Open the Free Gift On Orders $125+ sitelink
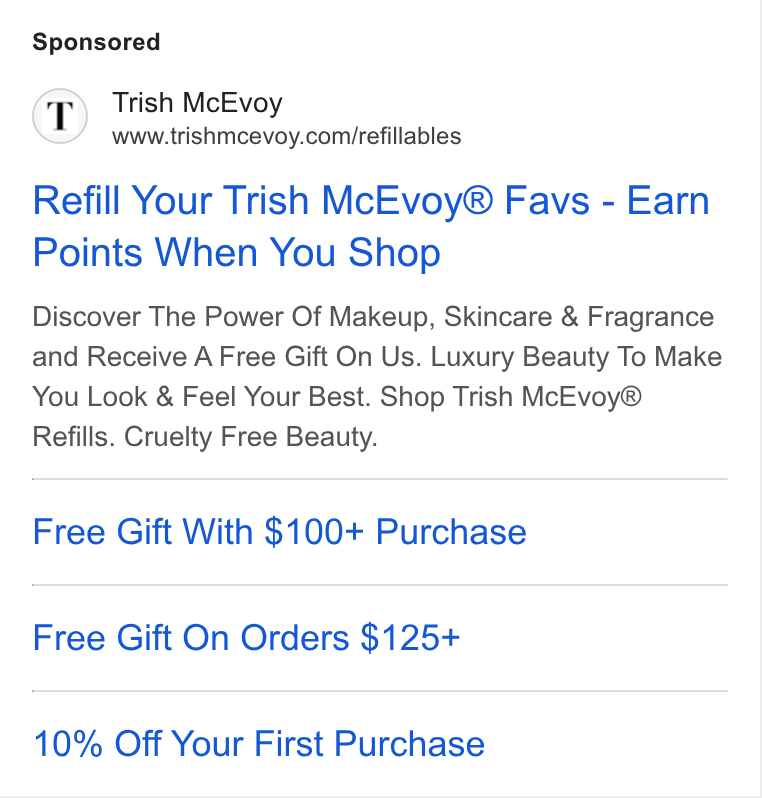762x798 pixels. [x=246, y=637]
